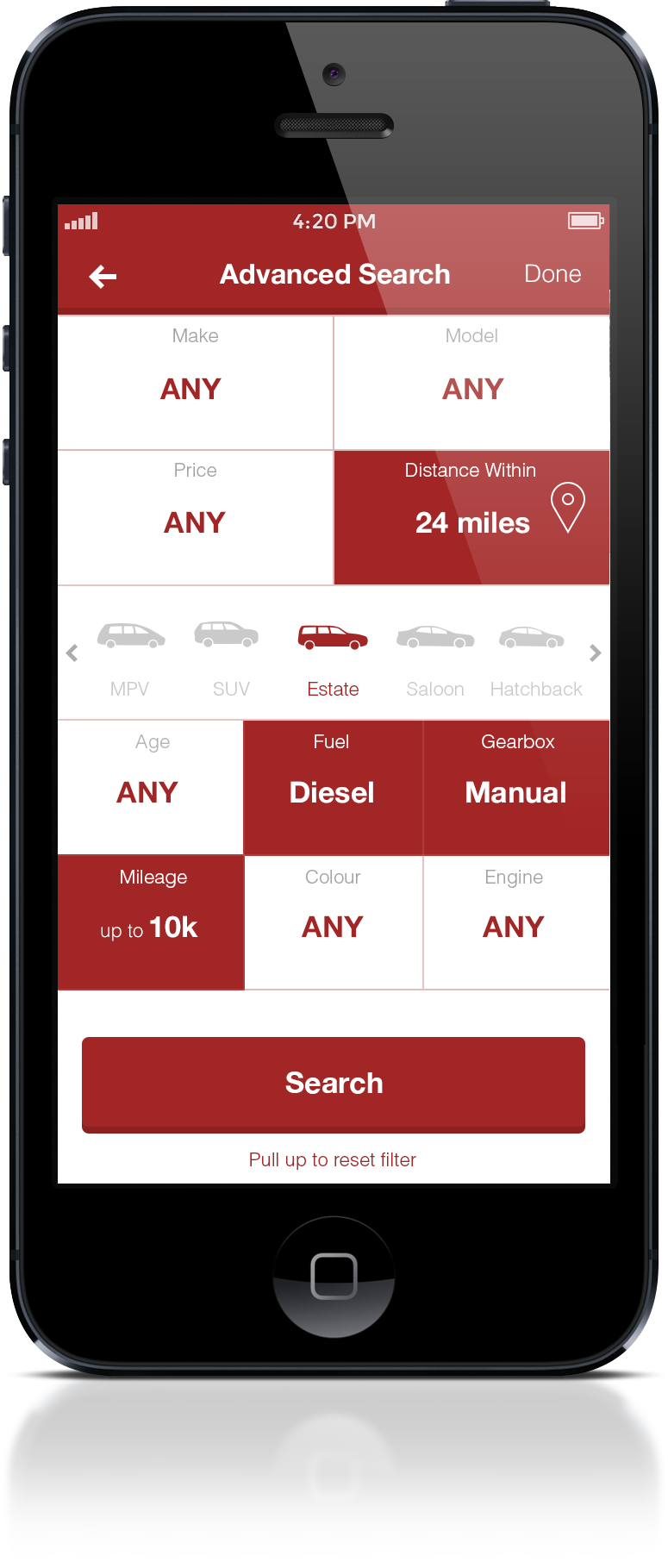Show previous body types with left chevron

pos(72,653)
